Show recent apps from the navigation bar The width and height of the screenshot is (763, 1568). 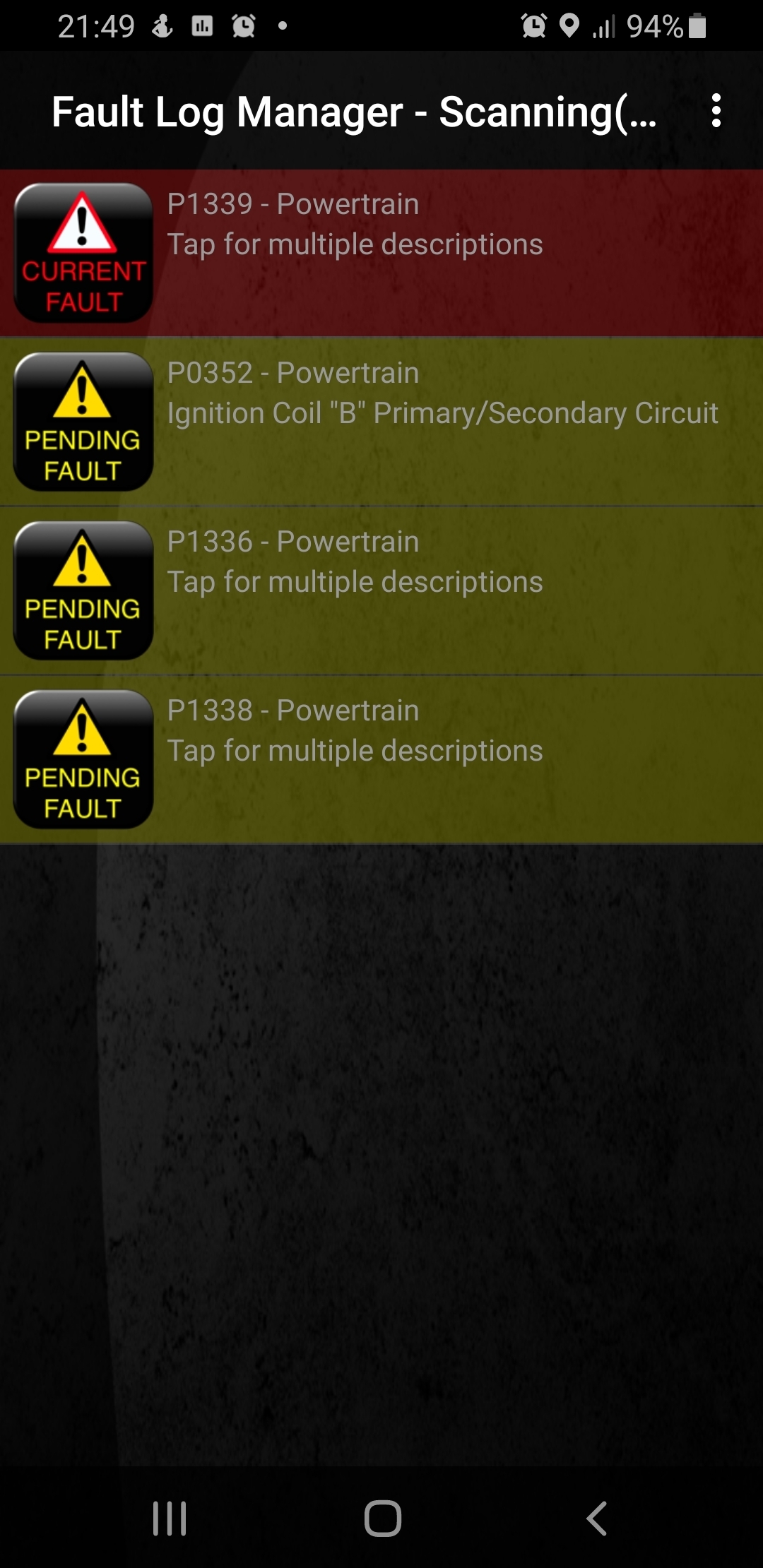click(170, 1518)
